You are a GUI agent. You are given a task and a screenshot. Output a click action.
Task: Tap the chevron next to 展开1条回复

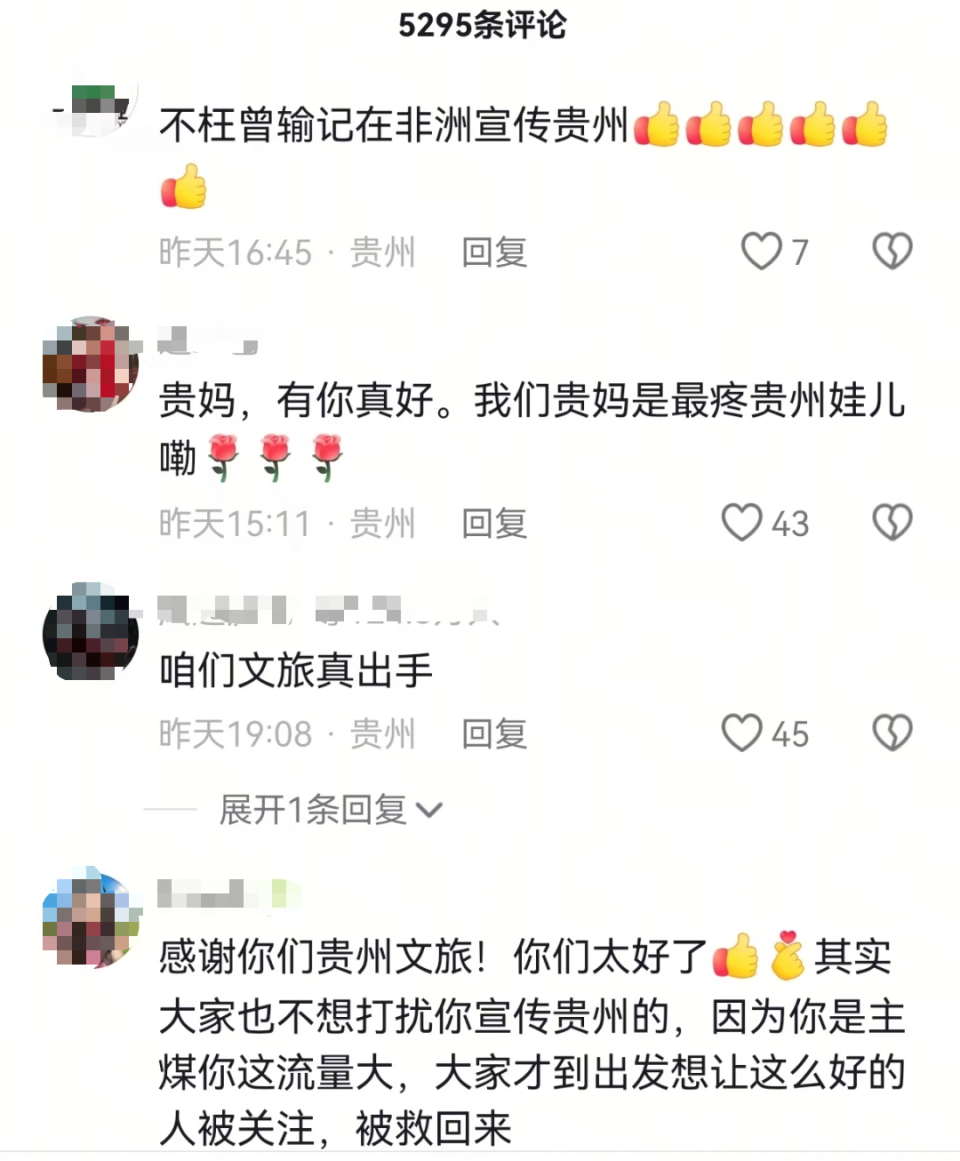tap(429, 810)
